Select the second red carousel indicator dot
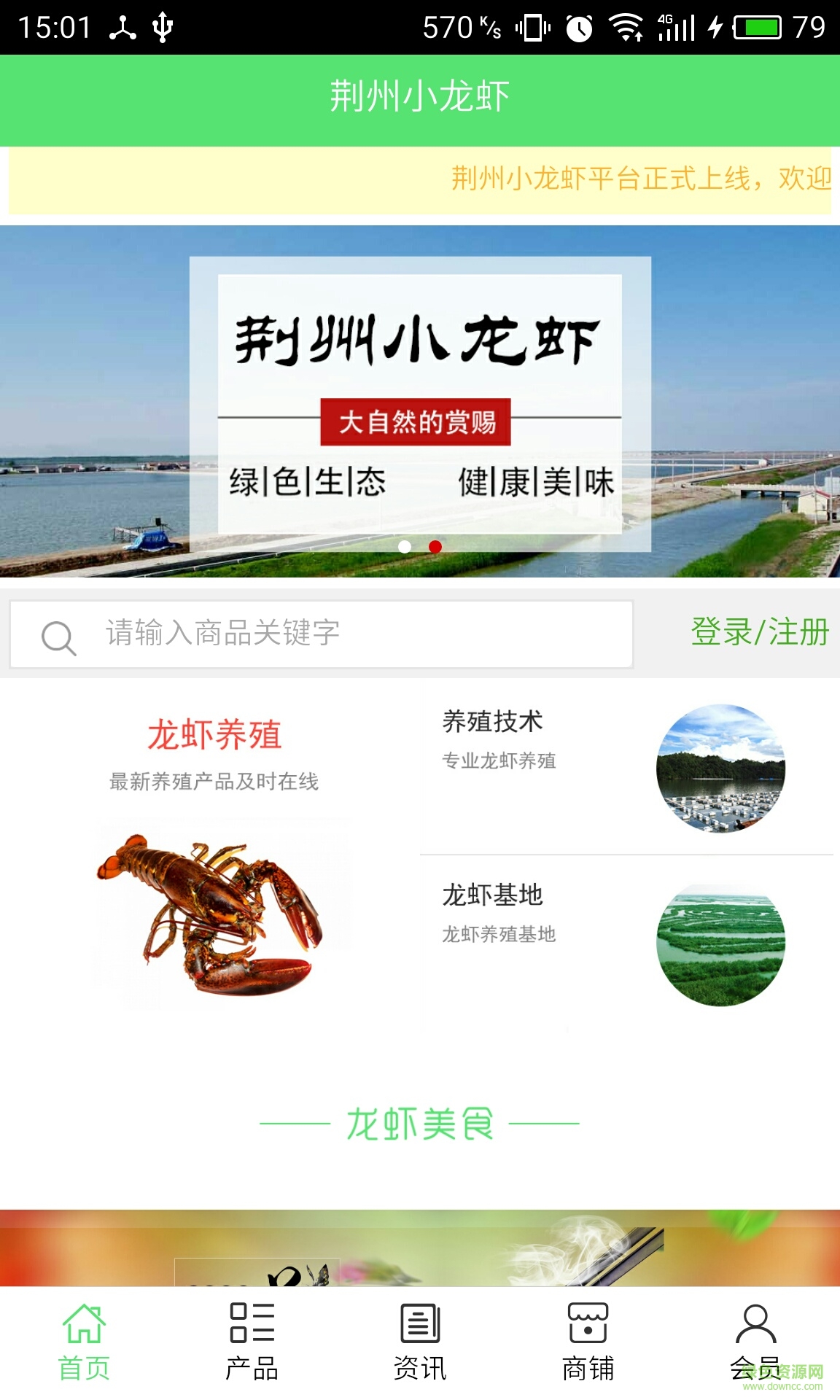840x1400 pixels. coord(436,545)
